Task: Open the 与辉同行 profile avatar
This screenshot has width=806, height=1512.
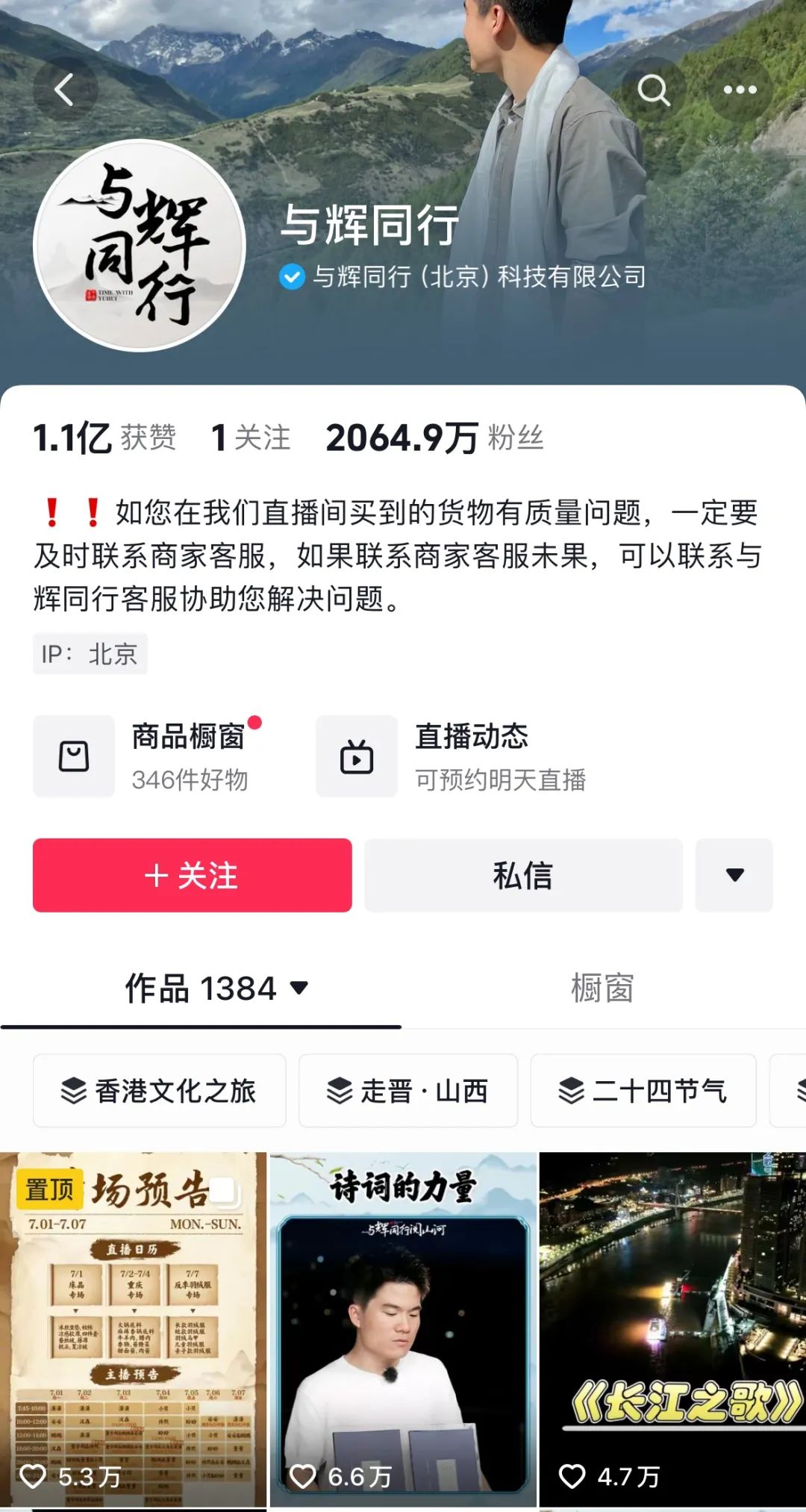Action: click(x=140, y=245)
